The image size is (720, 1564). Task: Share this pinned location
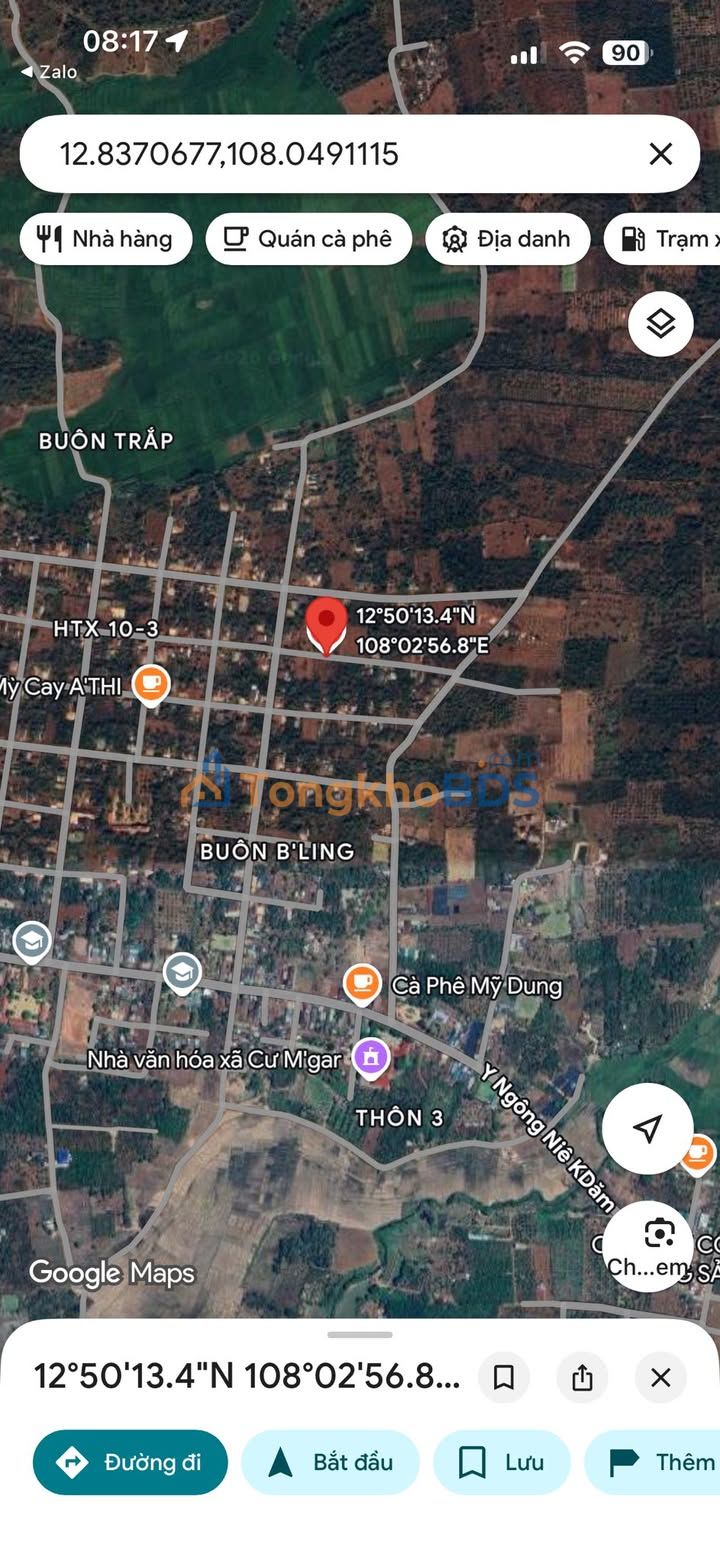(582, 1378)
